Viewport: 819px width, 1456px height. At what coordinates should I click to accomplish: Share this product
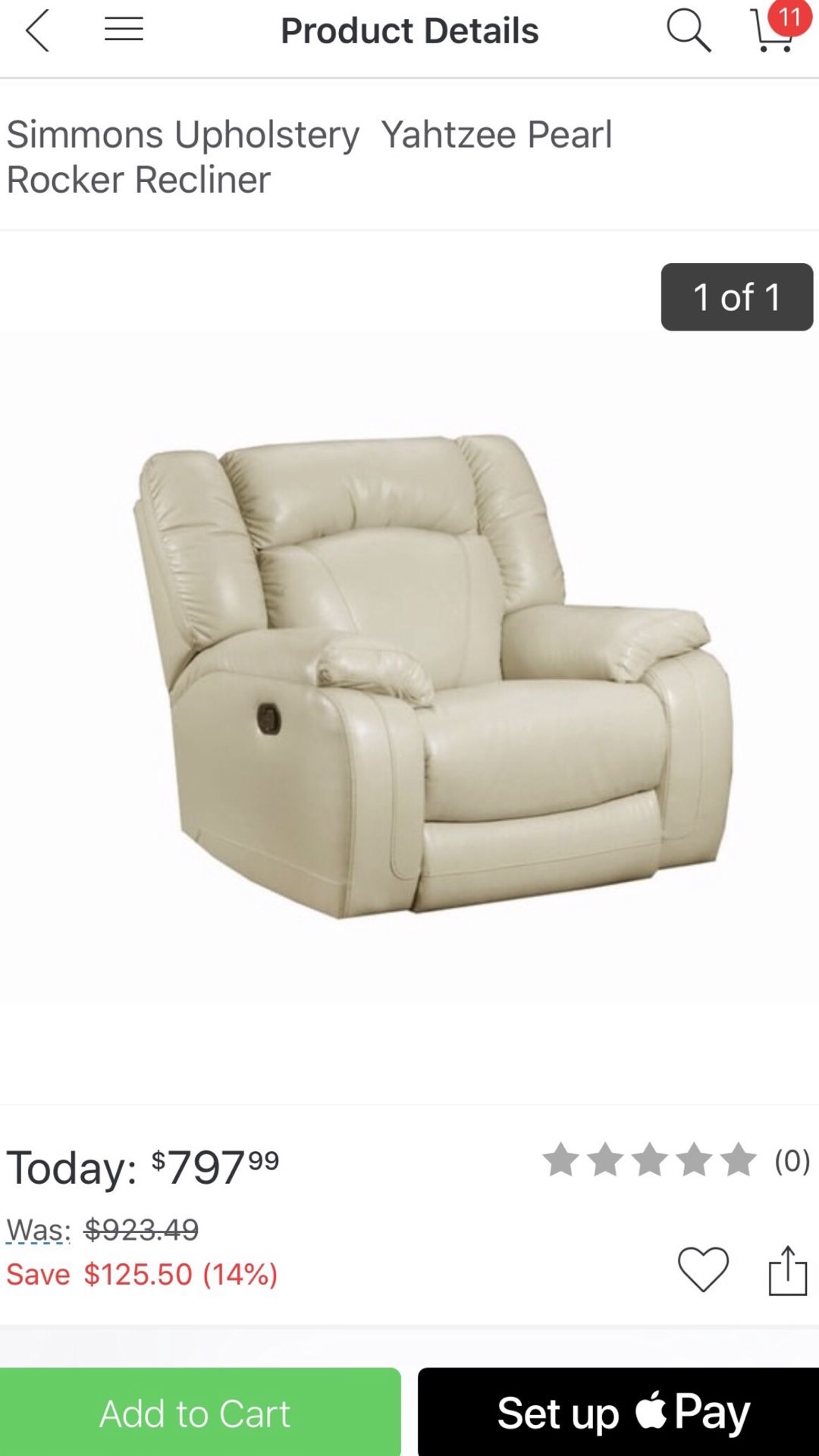[x=788, y=1270]
